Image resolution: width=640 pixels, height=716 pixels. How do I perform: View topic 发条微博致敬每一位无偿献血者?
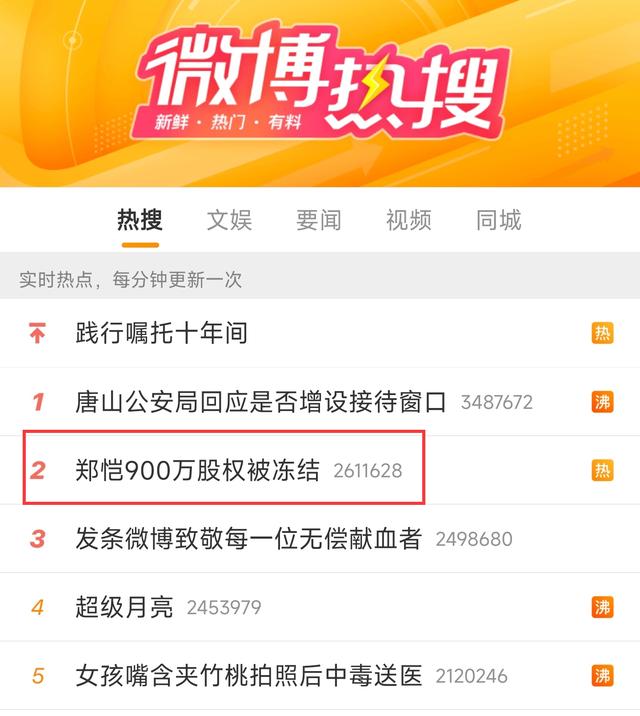[x=249, y=539]
